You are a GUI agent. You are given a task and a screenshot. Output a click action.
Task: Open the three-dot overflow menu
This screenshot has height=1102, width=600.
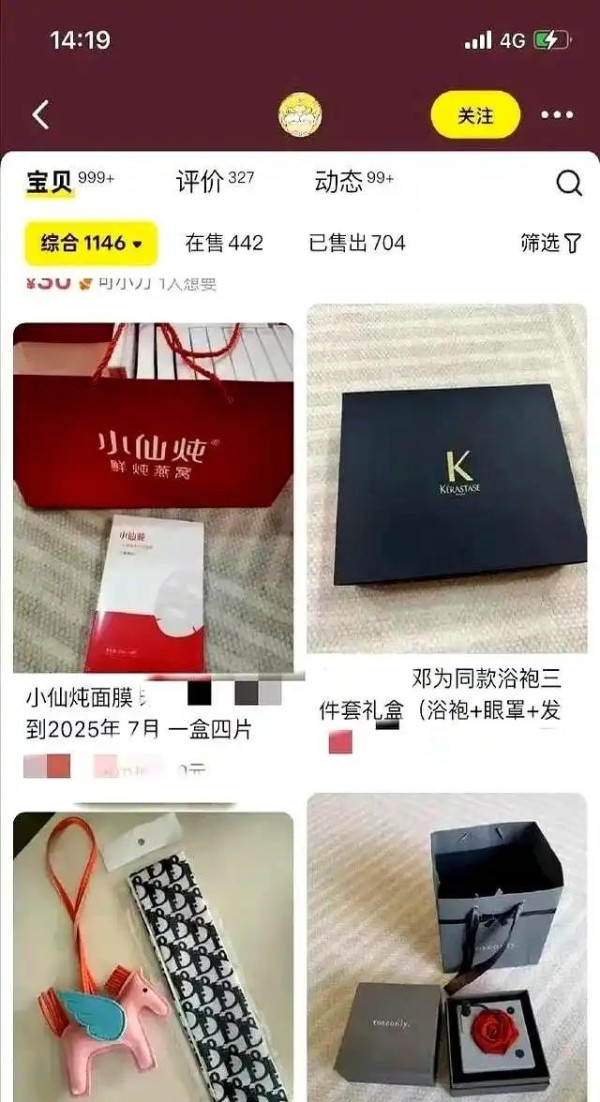tap(557, 115)
